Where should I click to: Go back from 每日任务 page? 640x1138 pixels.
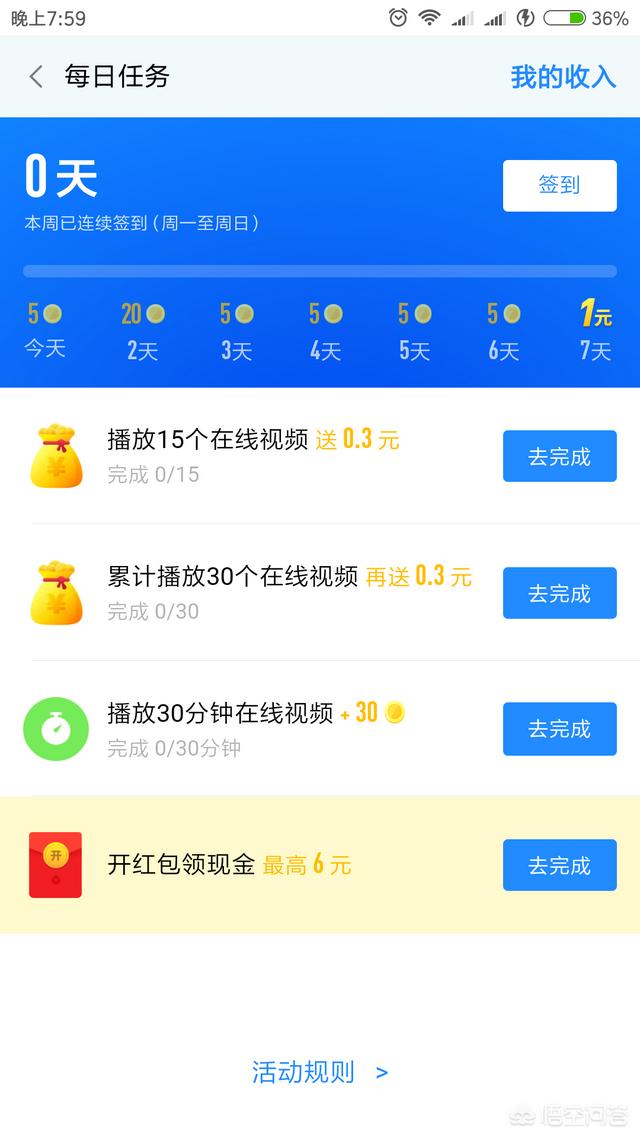[36, 77]
